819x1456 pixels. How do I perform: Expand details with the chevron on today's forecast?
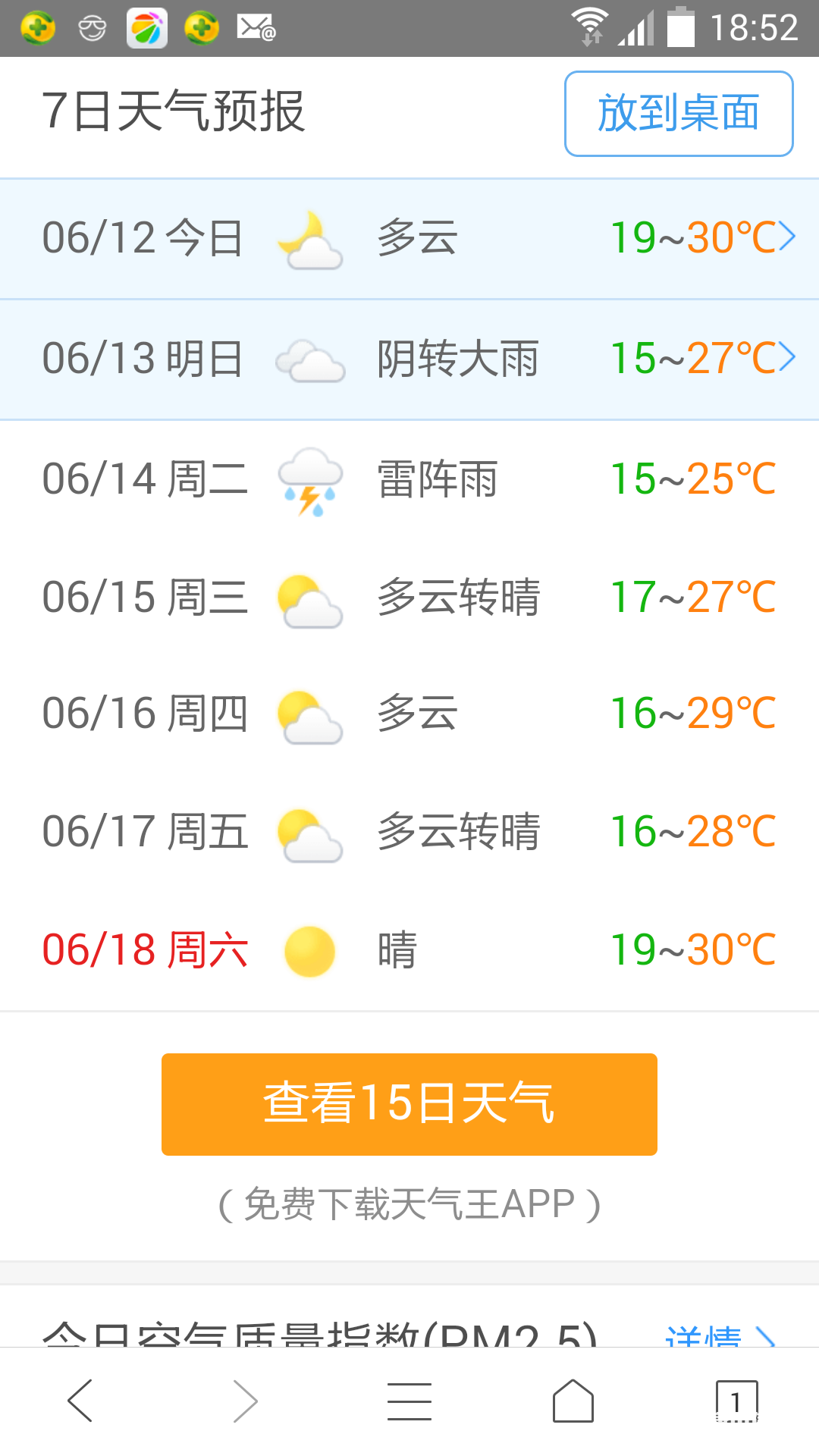coord(786,237)
